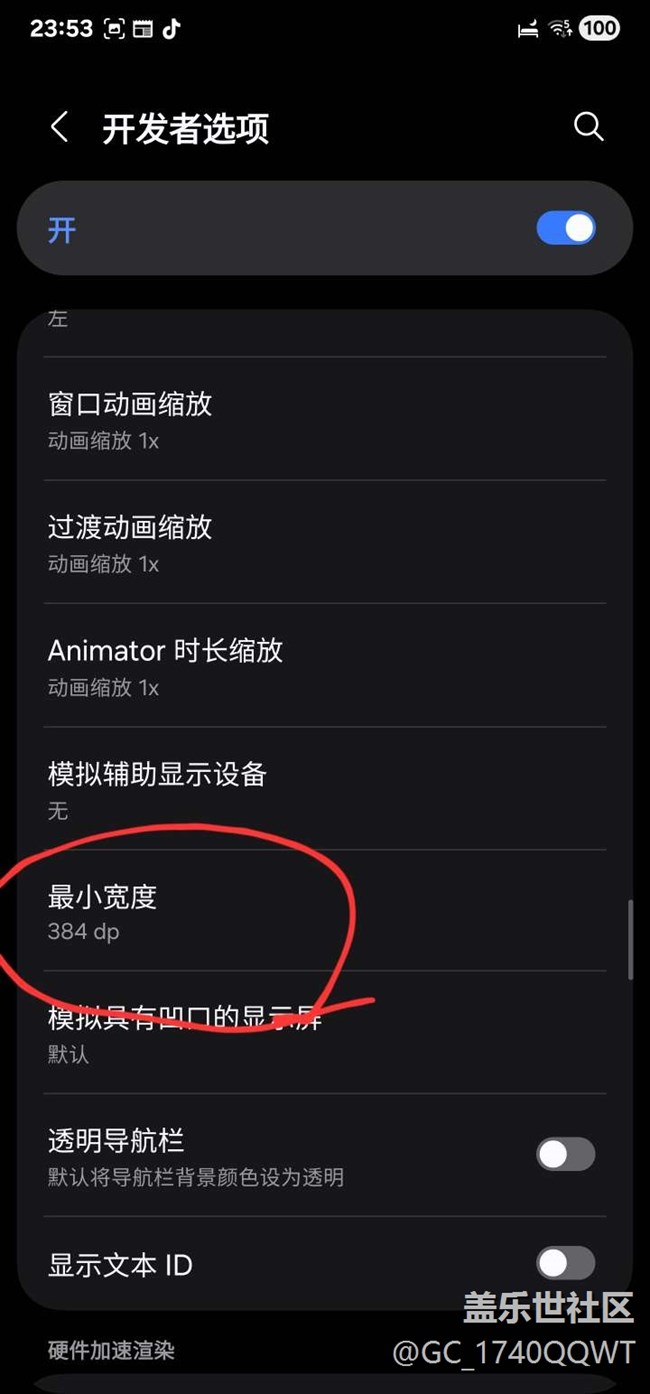
Task: Open 最小宽度 384 dp setting
Action: click(x=325, y=911)
